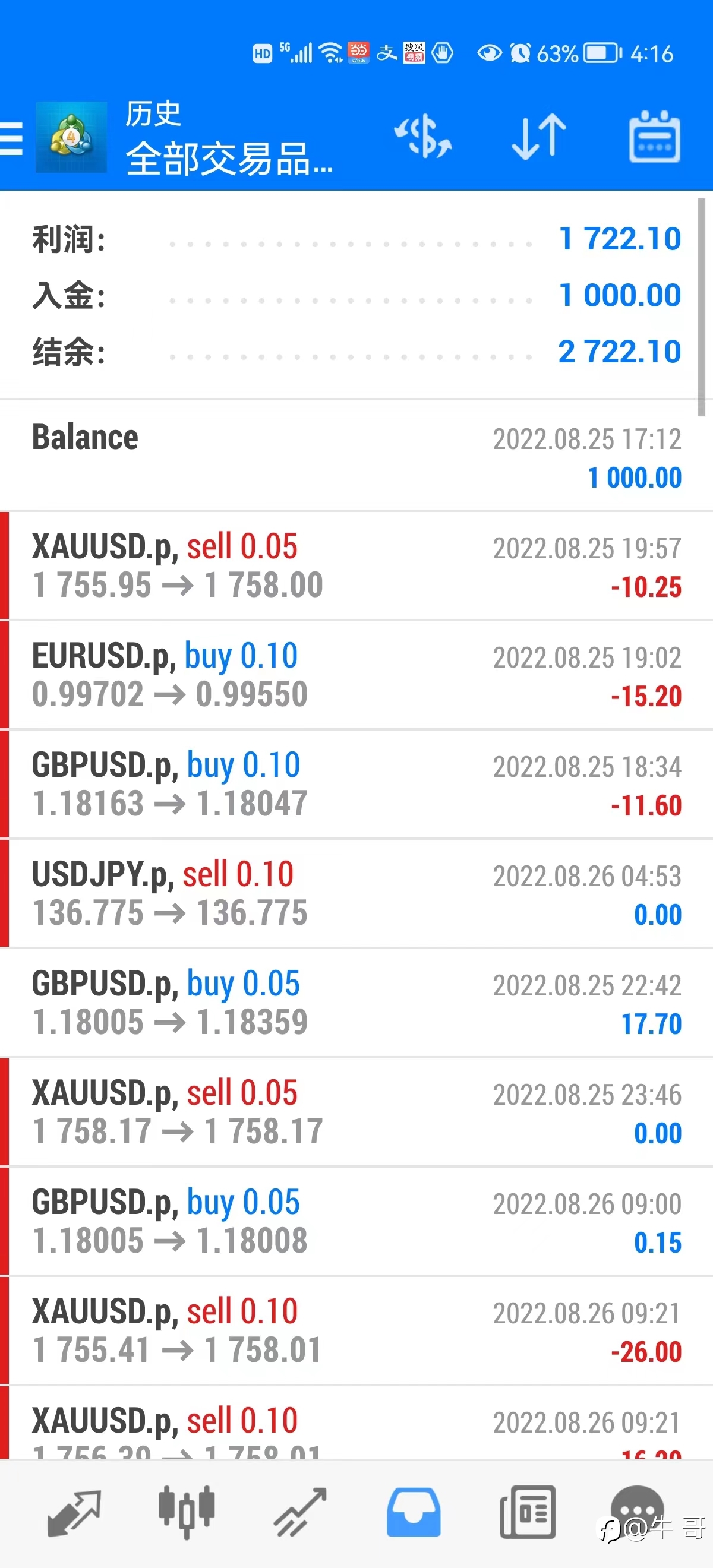The height and width of the screenshot is (1568, 713).
Task: Open the EURUSD.p buy 0.10 trade
Action: [356, 675]
